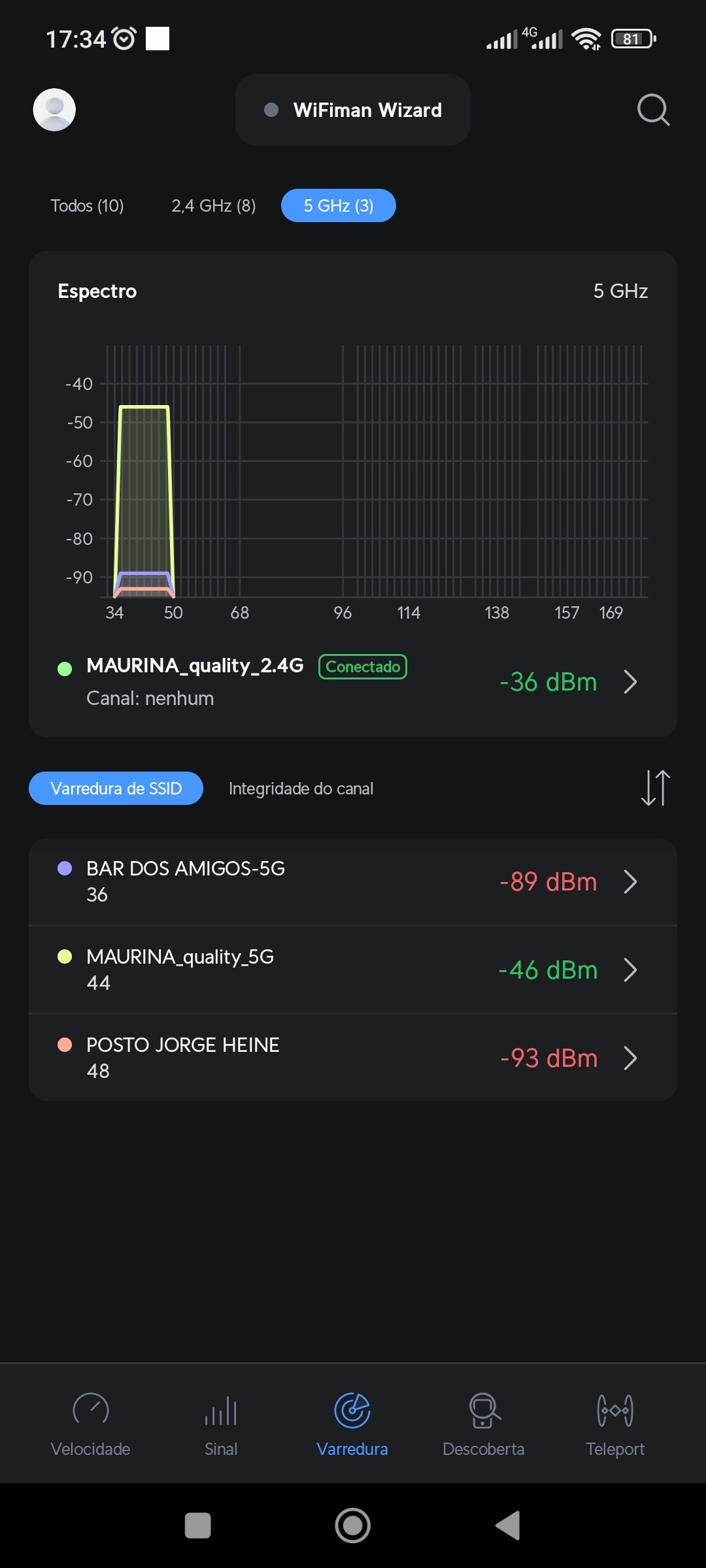The width and height of the screenshot is (706, 1568).
Task: Change the network list sort order
Action: coord(655,788)
